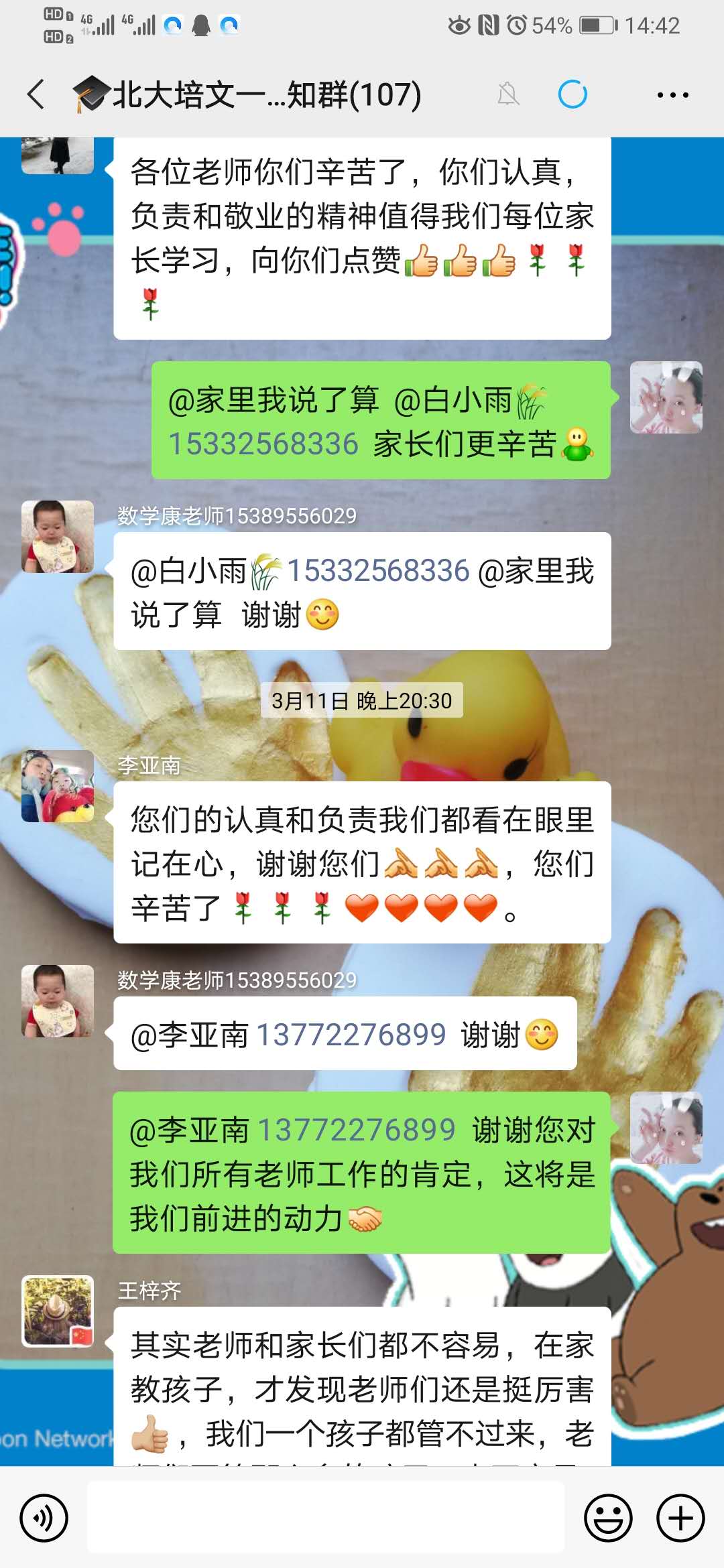Image resolution: width=724 pixels, height=1568 pixels.
Task: Tap number 13772276899 in green bubble
Action: point(356,1130)
